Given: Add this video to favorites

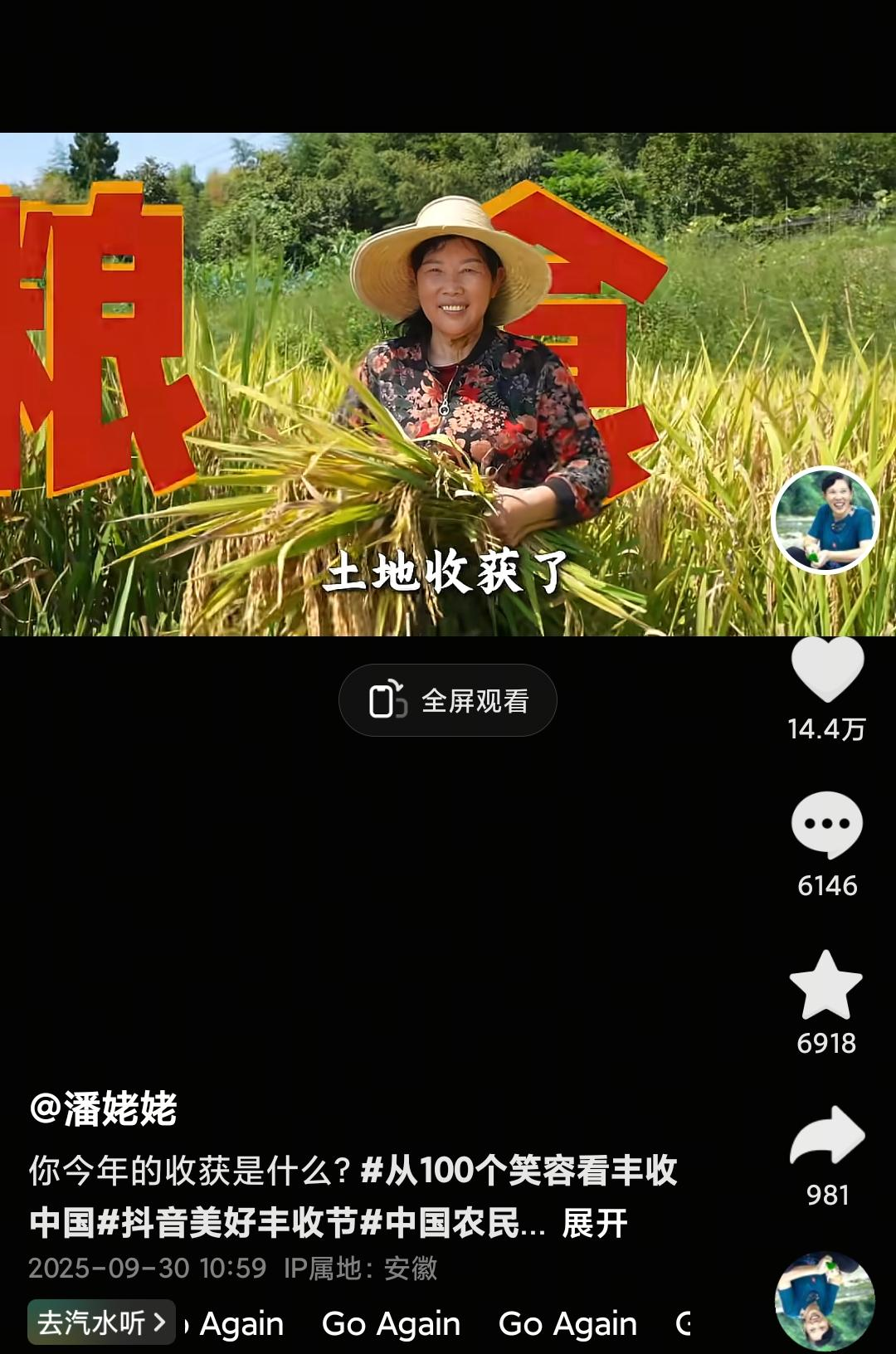Looking at the screenshot, I should (825, 986).
